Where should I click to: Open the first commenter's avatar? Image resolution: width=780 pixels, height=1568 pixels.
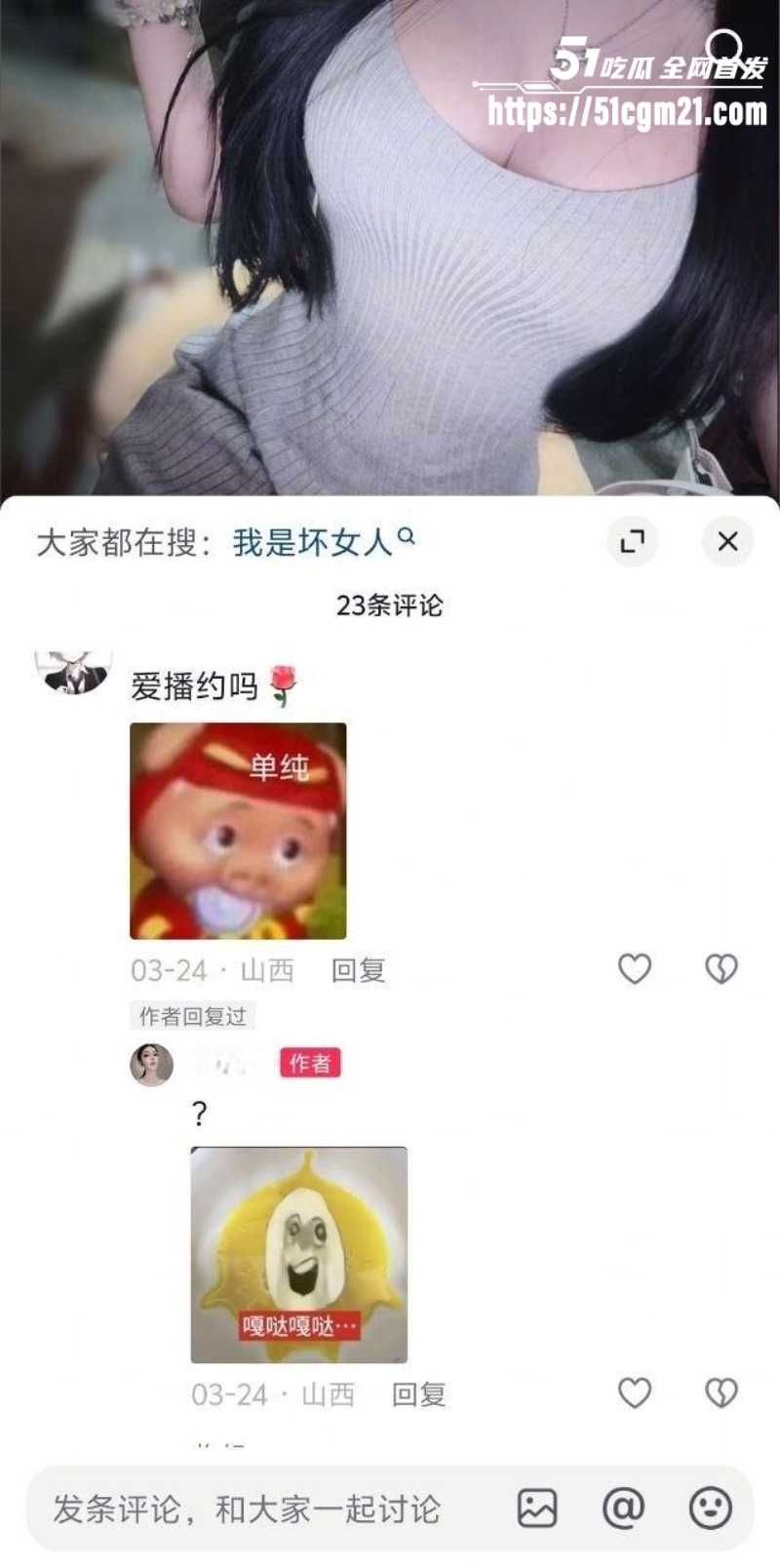click(x=73, y=672)
